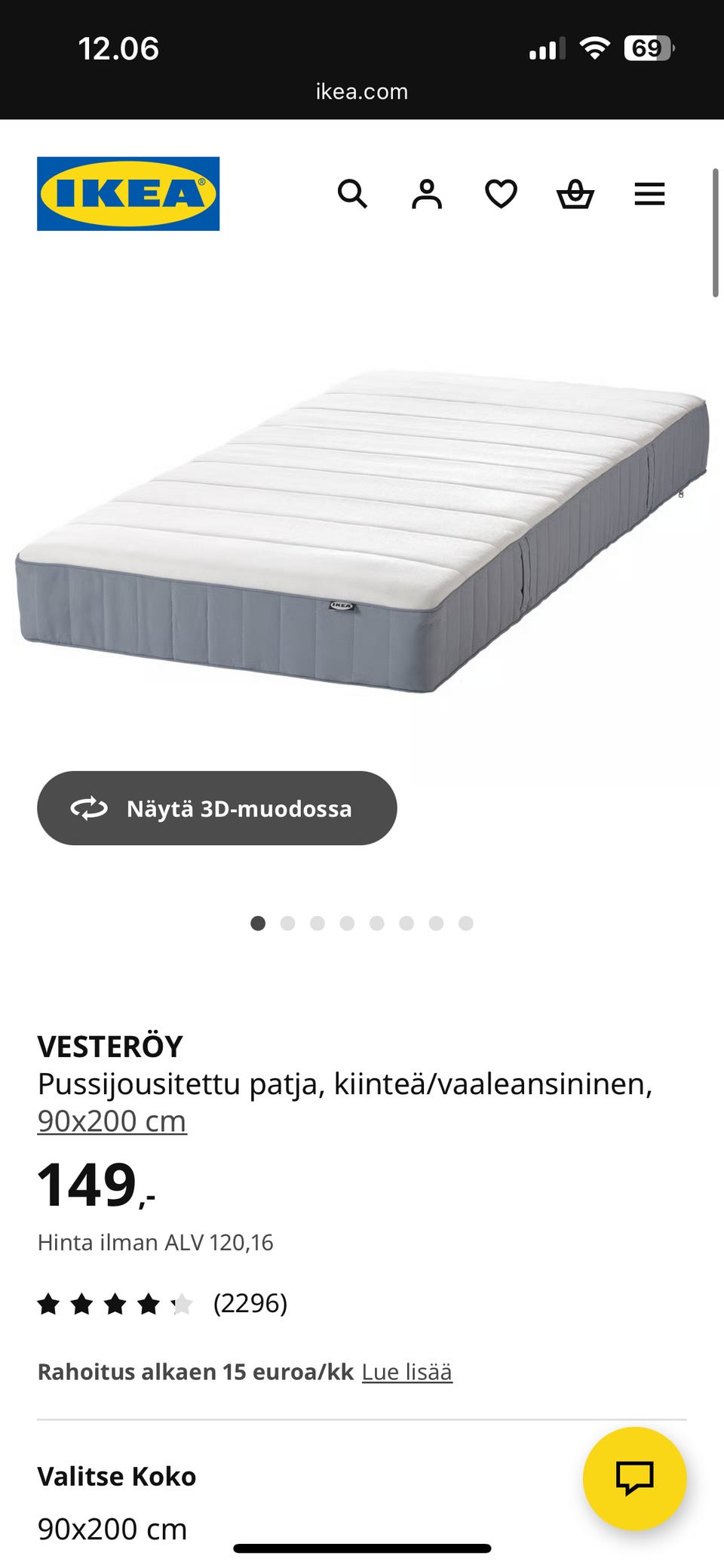Image resolution: width=724 pixels, height=1568 pixels.
Task: Open the yellow chat bubble
Action: pos(634,1477)
